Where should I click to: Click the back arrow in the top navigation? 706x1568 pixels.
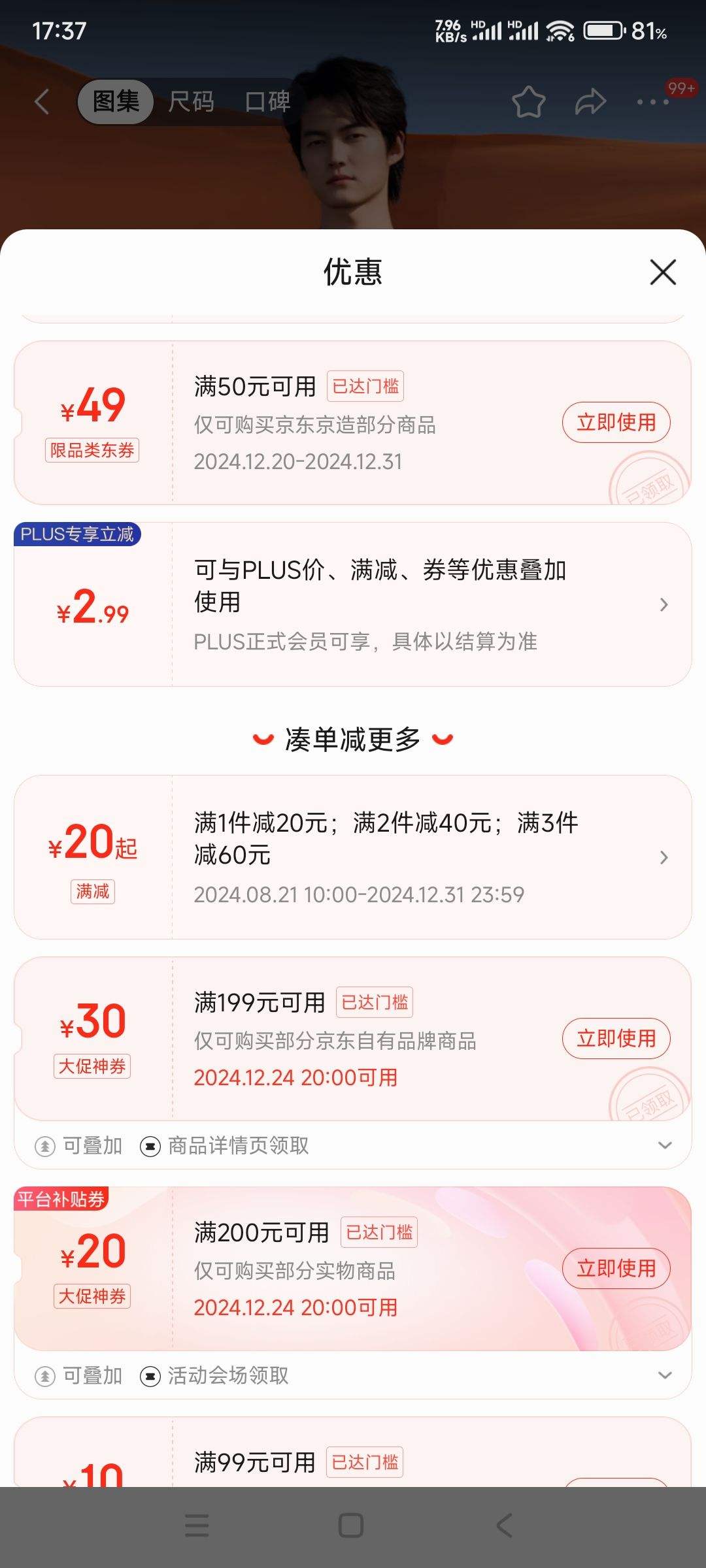pos(42,102)
